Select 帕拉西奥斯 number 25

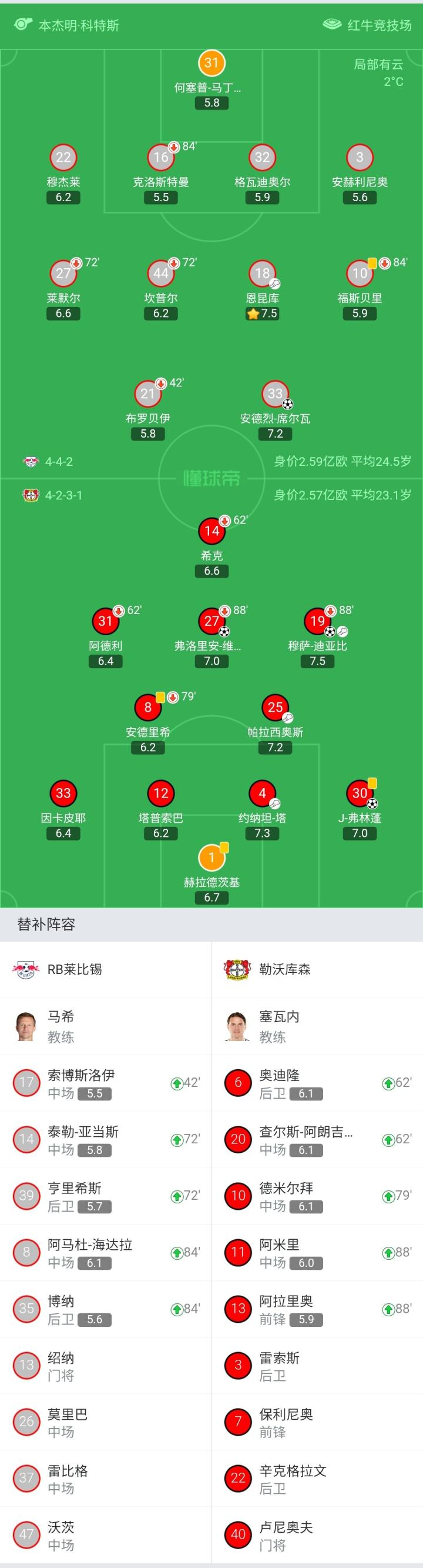coord(275,725)
